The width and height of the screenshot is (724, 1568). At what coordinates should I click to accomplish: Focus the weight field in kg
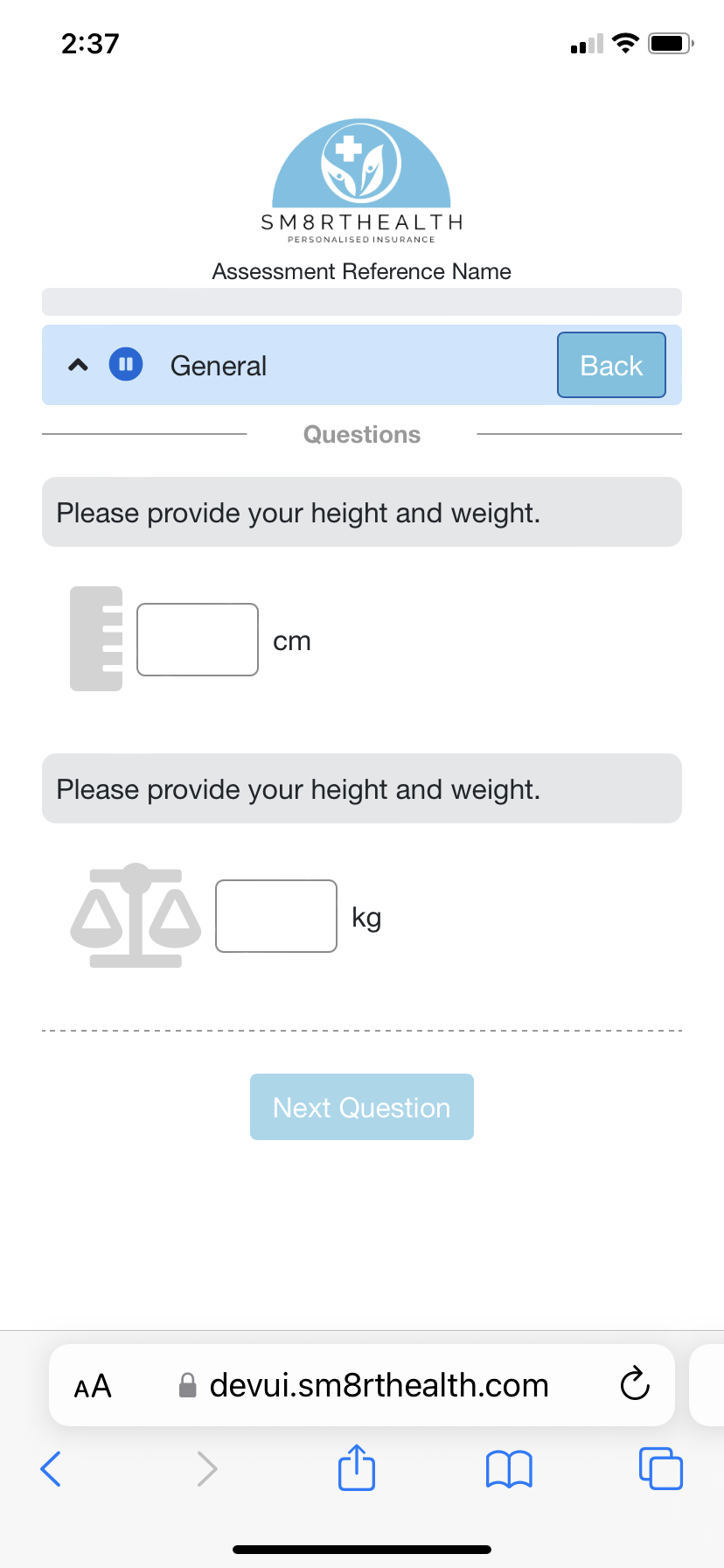pyautogui.click(x=276, y=916)
